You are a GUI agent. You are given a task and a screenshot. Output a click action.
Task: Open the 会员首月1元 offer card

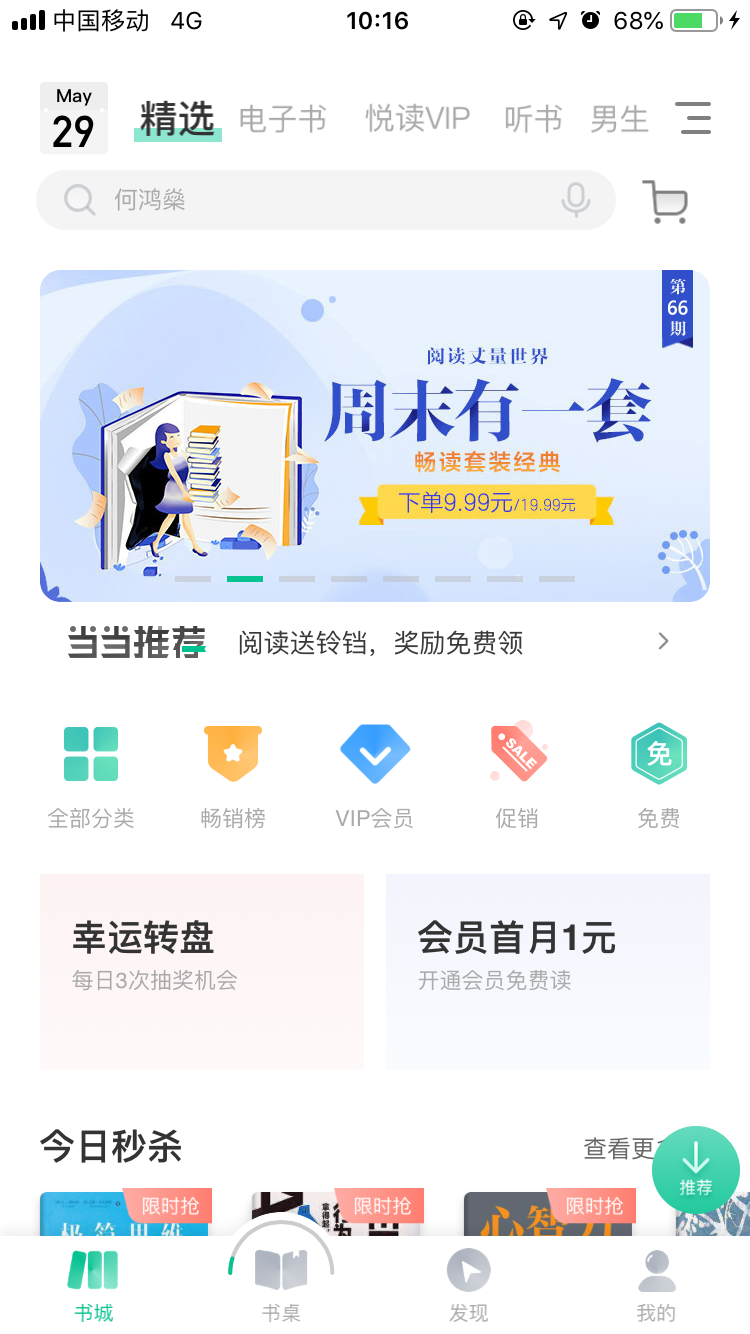(x=547, y=971)
